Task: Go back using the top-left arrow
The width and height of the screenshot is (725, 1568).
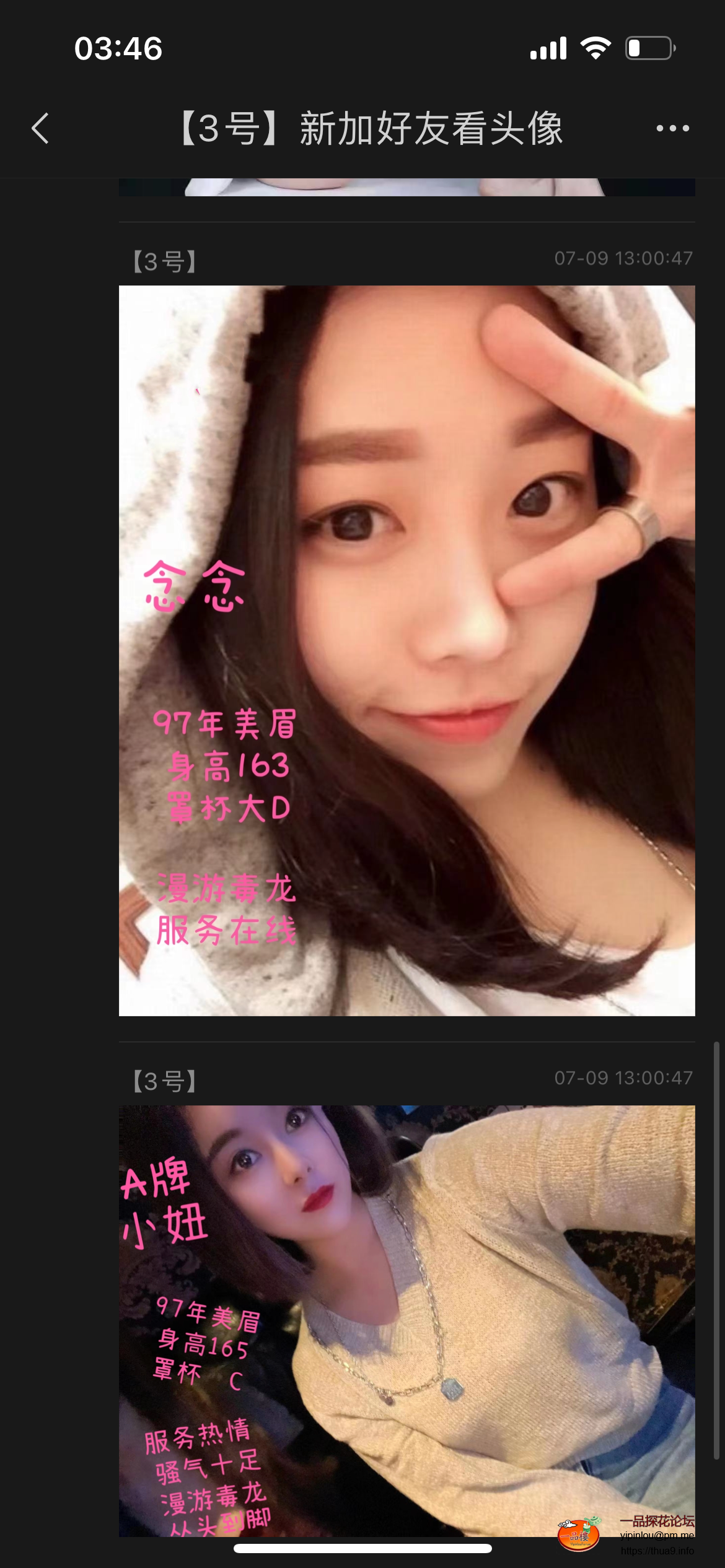Action: (40, 129)
